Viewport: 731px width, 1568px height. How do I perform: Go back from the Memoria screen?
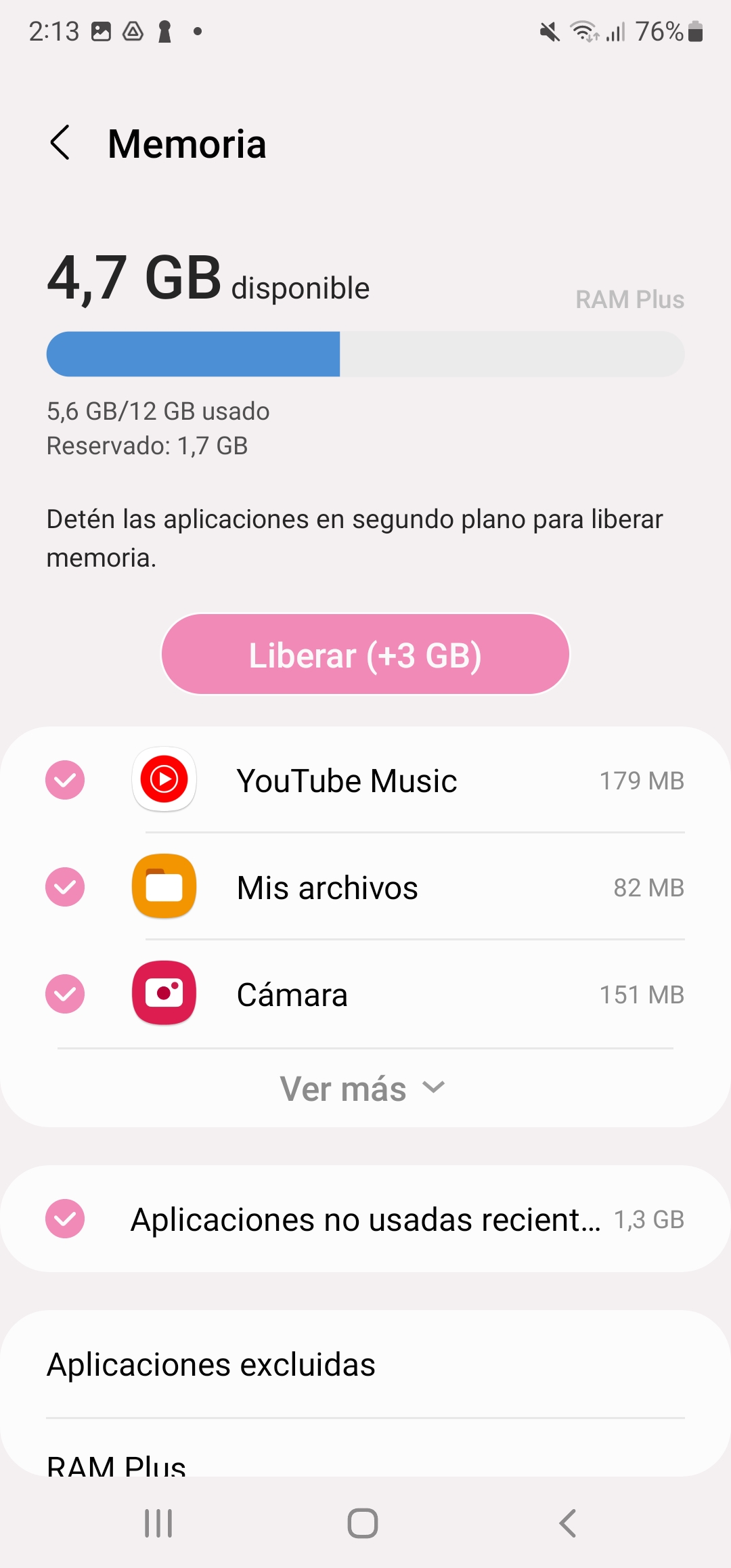pyautogui.click(x=60, y=143)
